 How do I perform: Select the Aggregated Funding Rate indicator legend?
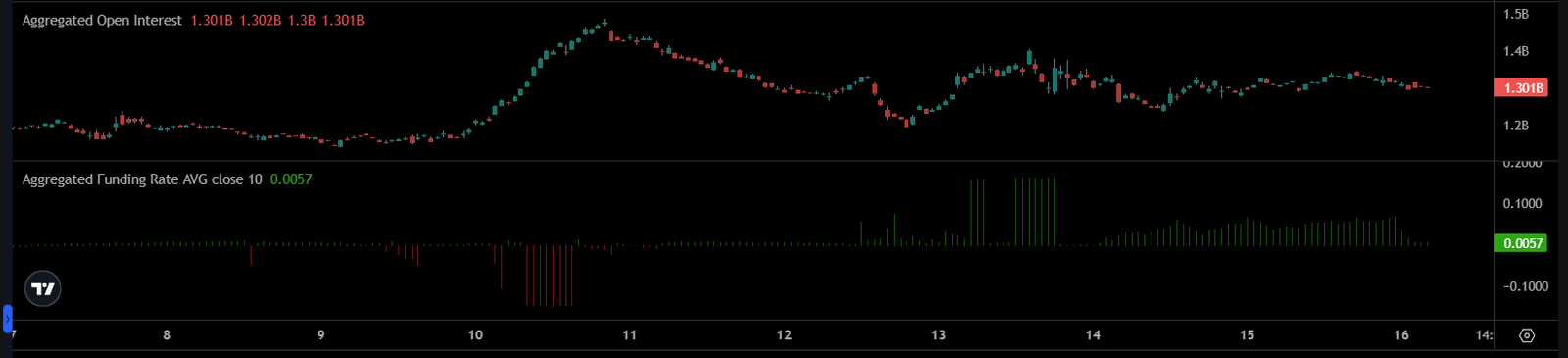pyautogui.click(x=142, y=179)
